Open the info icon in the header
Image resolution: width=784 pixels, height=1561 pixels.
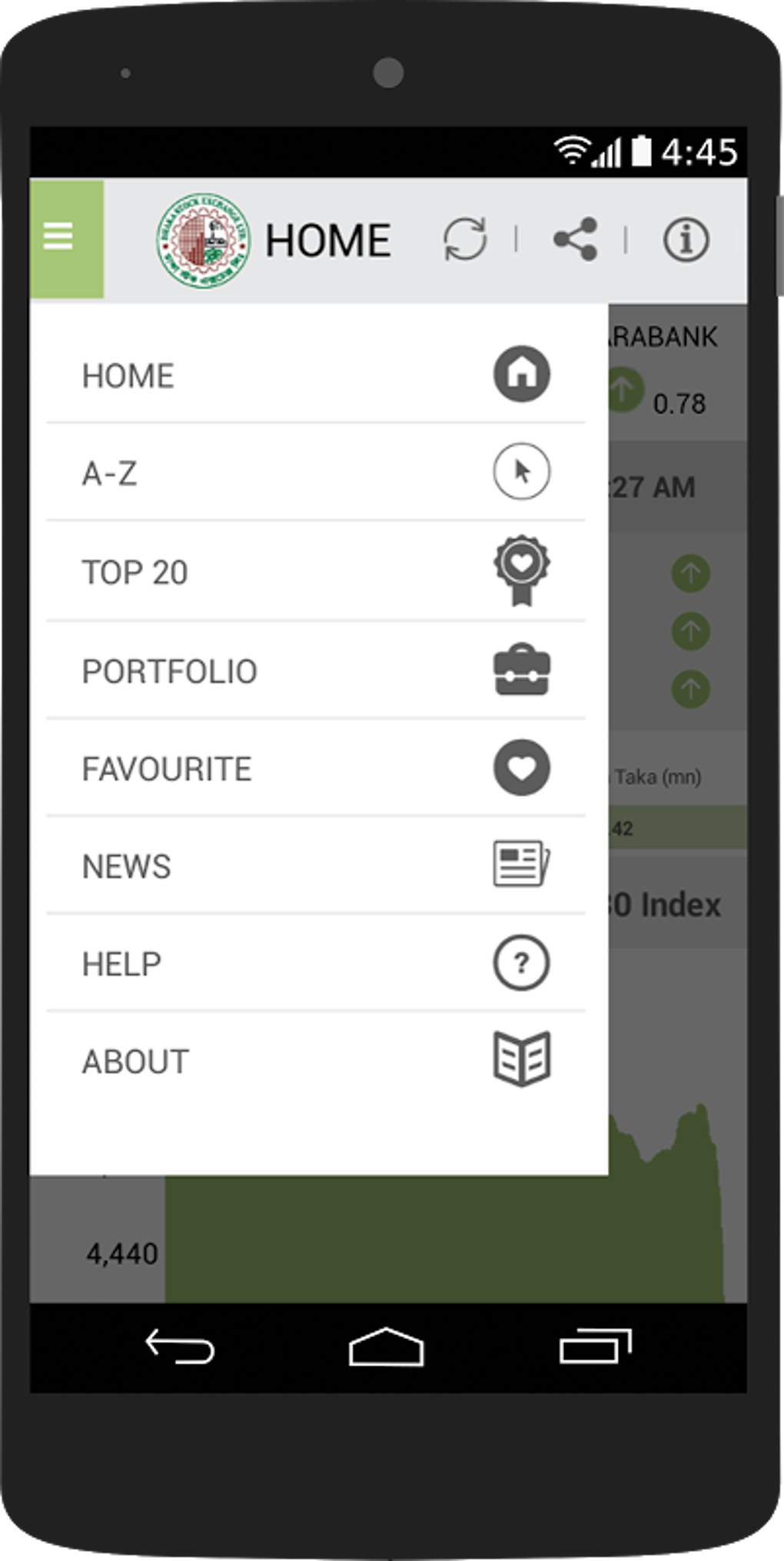click(686, 239)
